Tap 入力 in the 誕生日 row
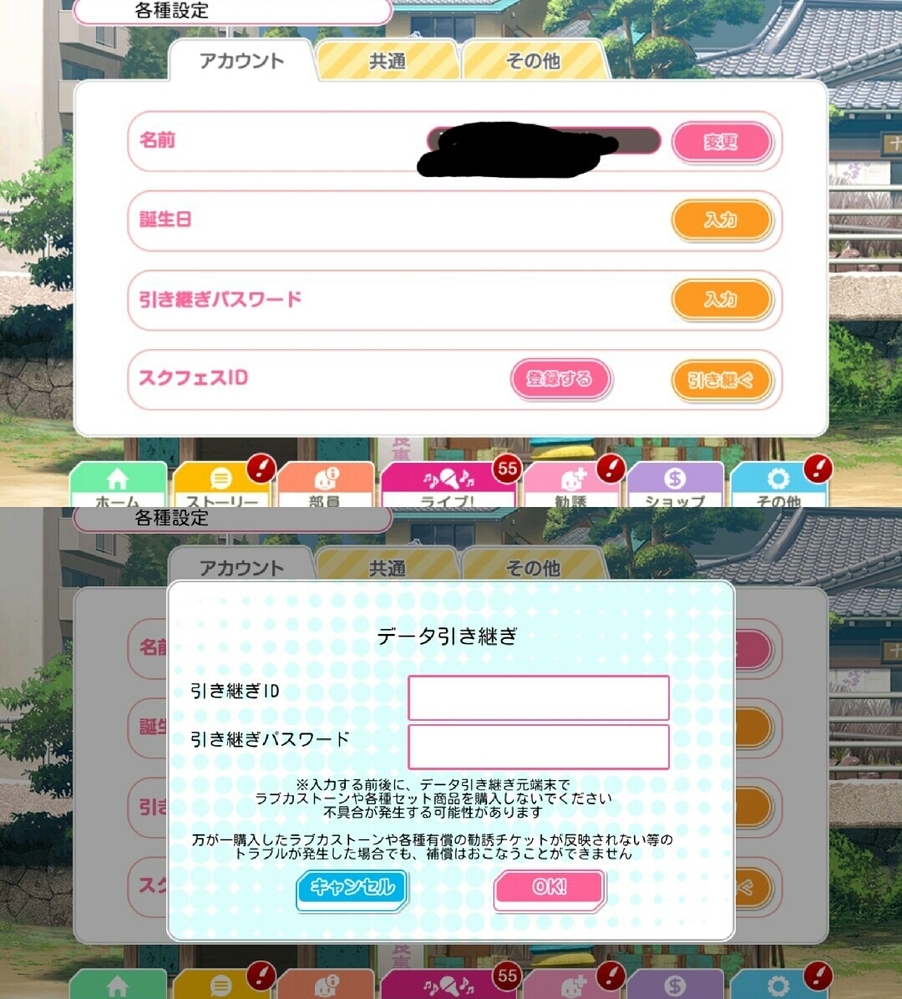Image resolution: width=902 pixels, height=999 pixels. (x=721, y=220)
